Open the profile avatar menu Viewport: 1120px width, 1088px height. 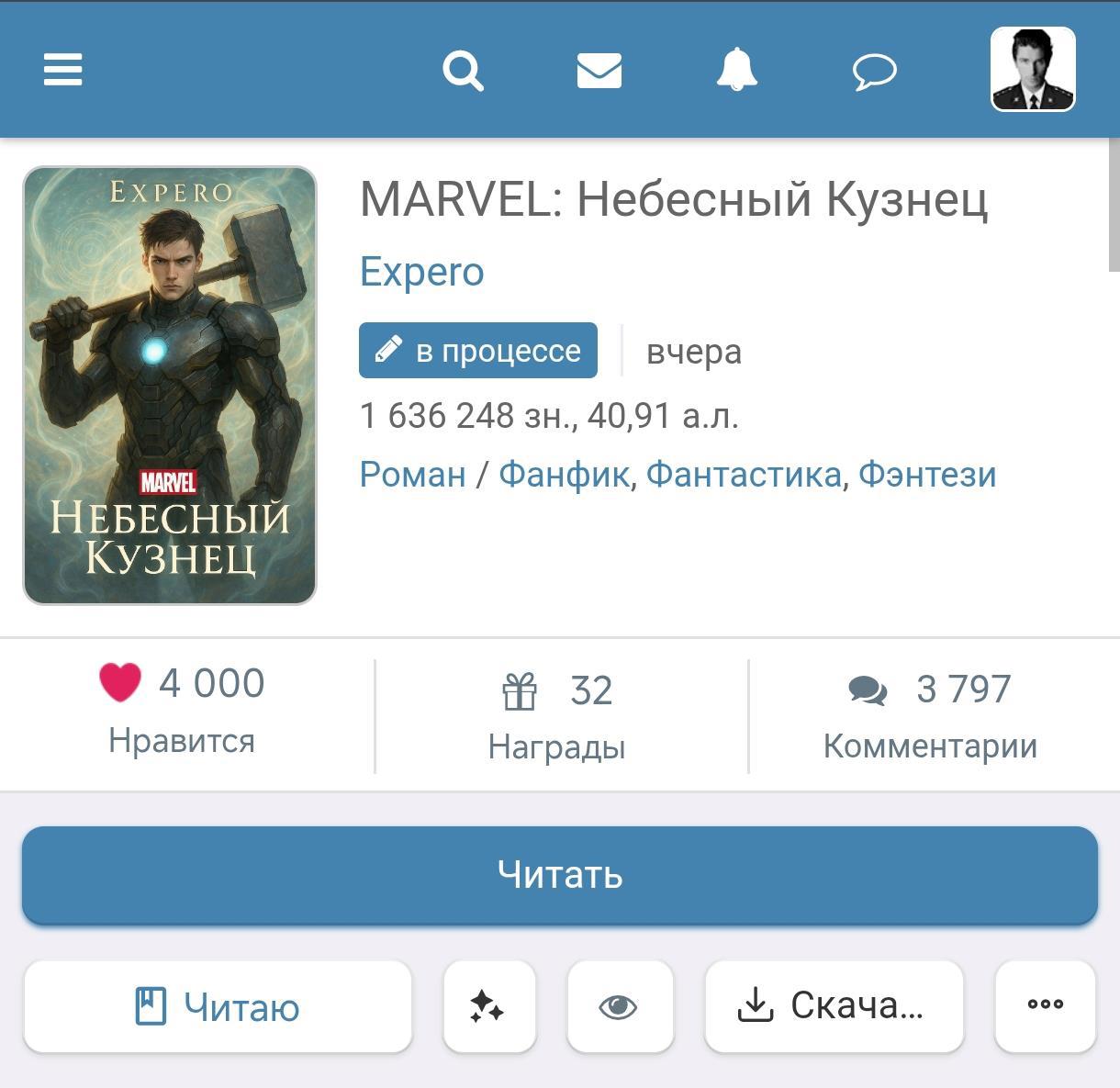pos(1033,70)
